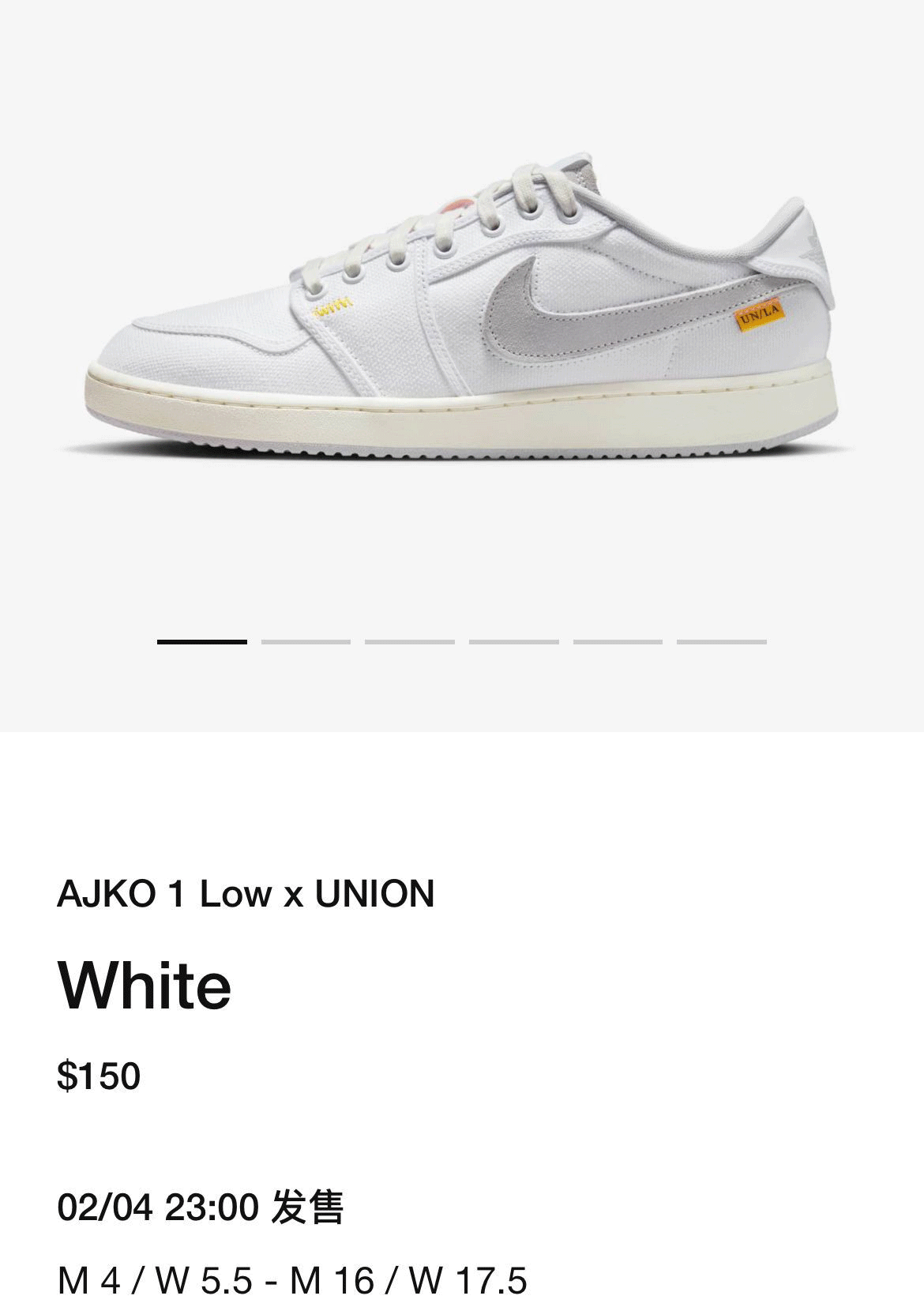Jump to the second image indicator
The height and width of the screenshot is (1307, 924).
(x=306, y=642)
